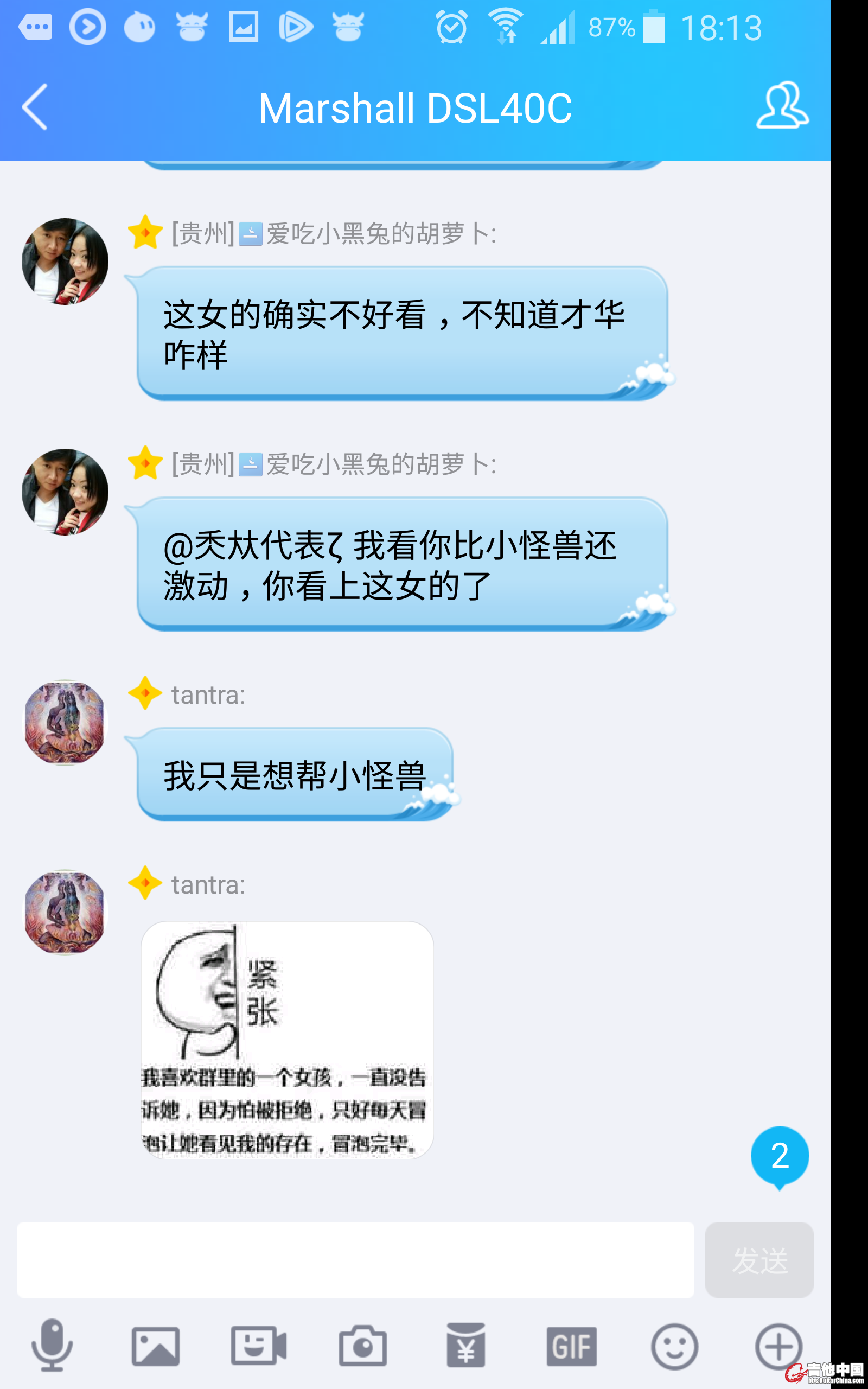
Task: Start a short video recording
Action: (x=258, y=1346)
